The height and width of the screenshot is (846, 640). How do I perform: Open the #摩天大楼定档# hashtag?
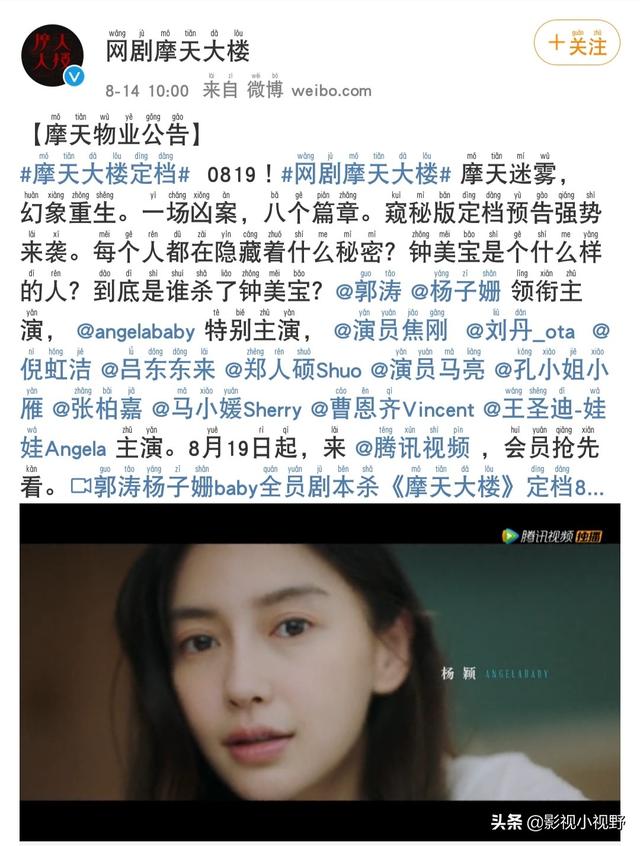click(105, 174)
